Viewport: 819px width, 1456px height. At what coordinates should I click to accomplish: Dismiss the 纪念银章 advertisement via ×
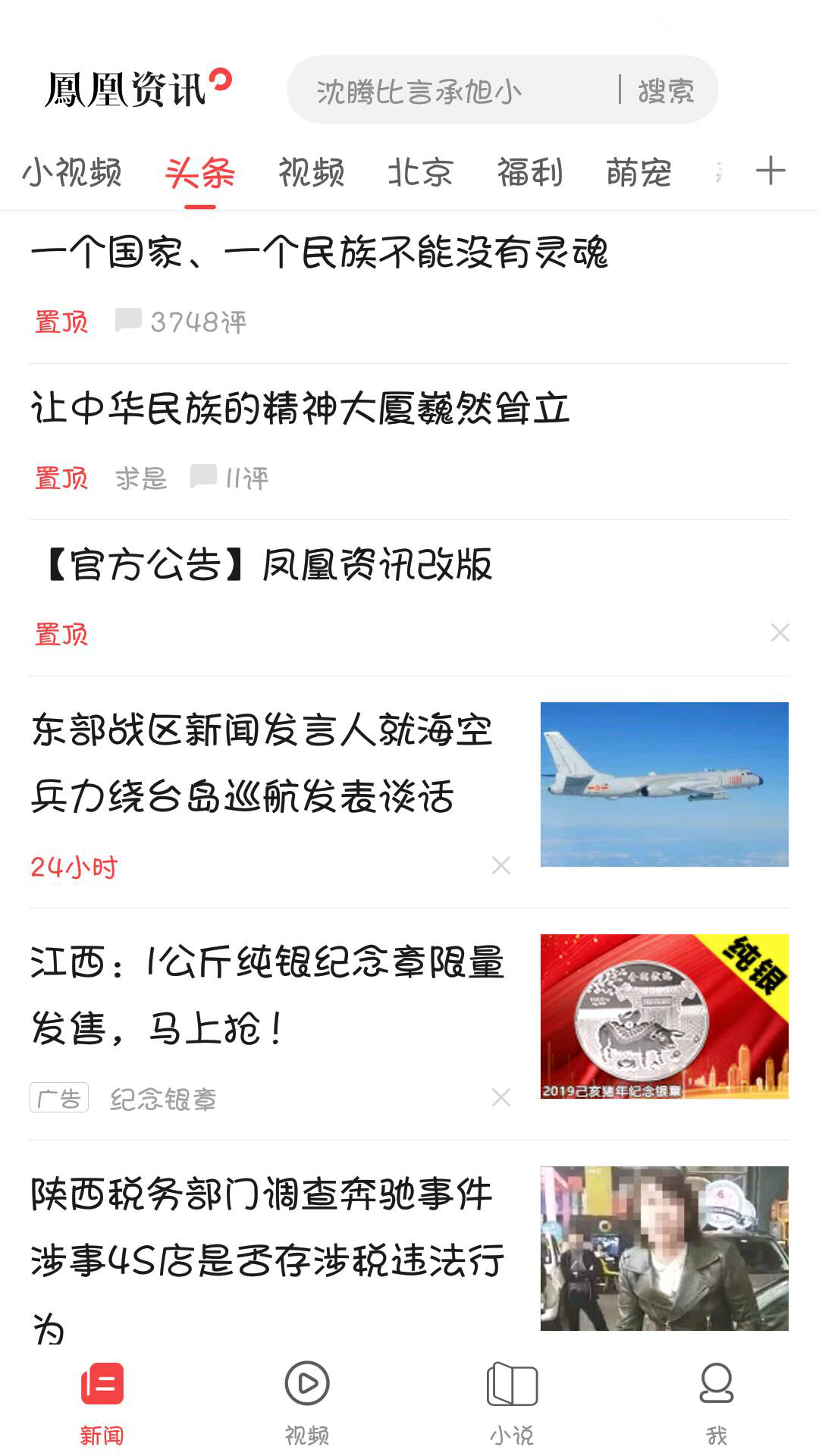tap(500, 1096)
